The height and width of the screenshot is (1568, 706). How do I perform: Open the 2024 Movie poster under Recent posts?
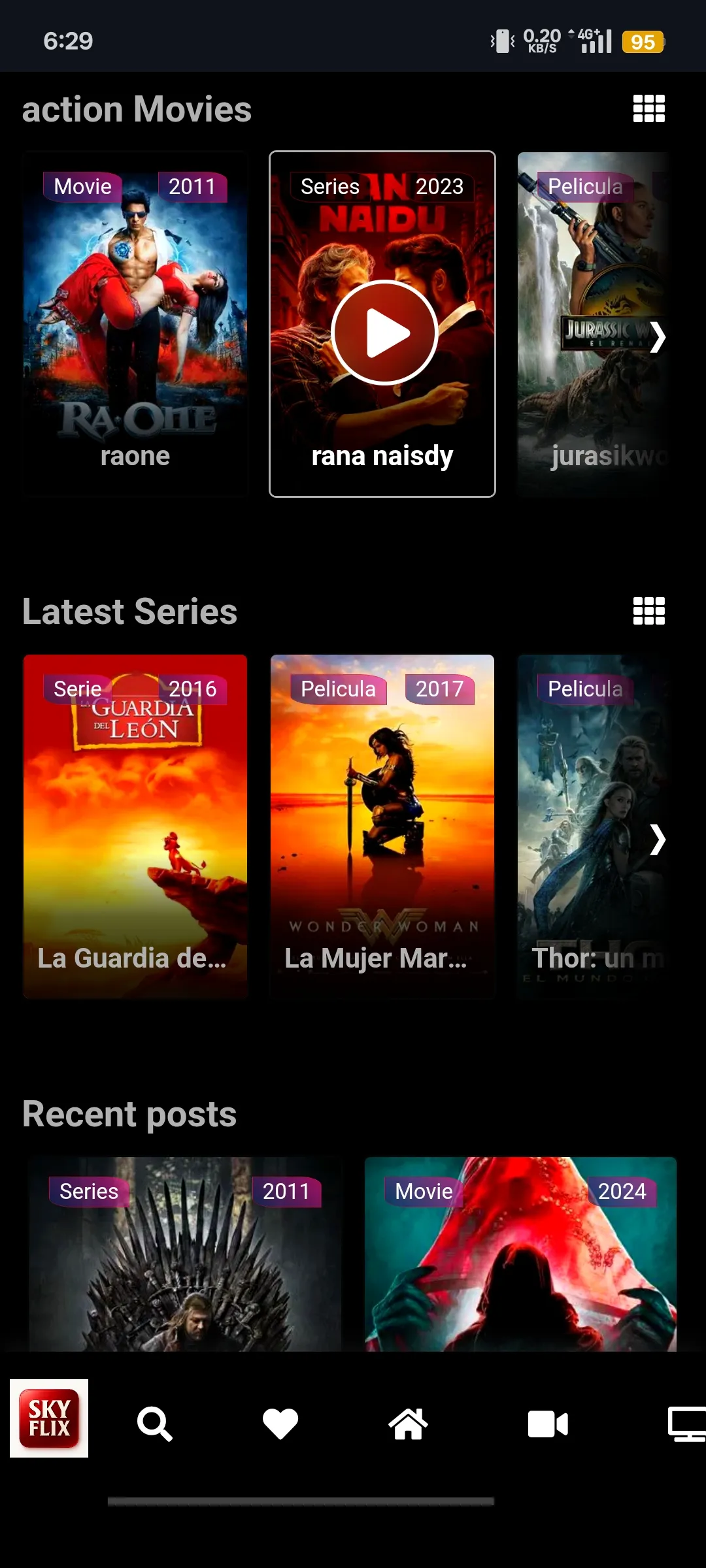(x=520, y=1274)
